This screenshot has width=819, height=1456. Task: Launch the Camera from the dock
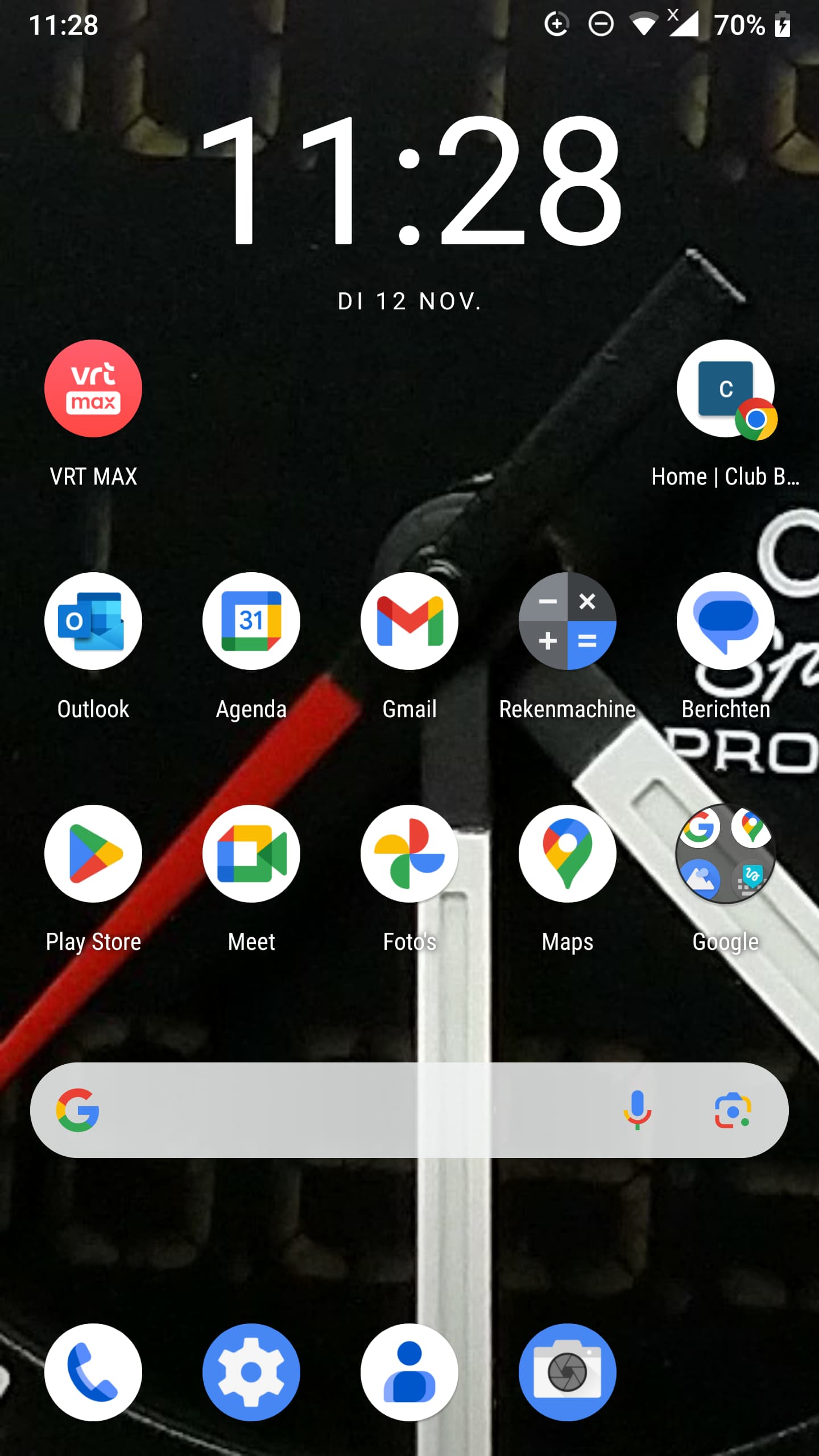[568, 1372]
